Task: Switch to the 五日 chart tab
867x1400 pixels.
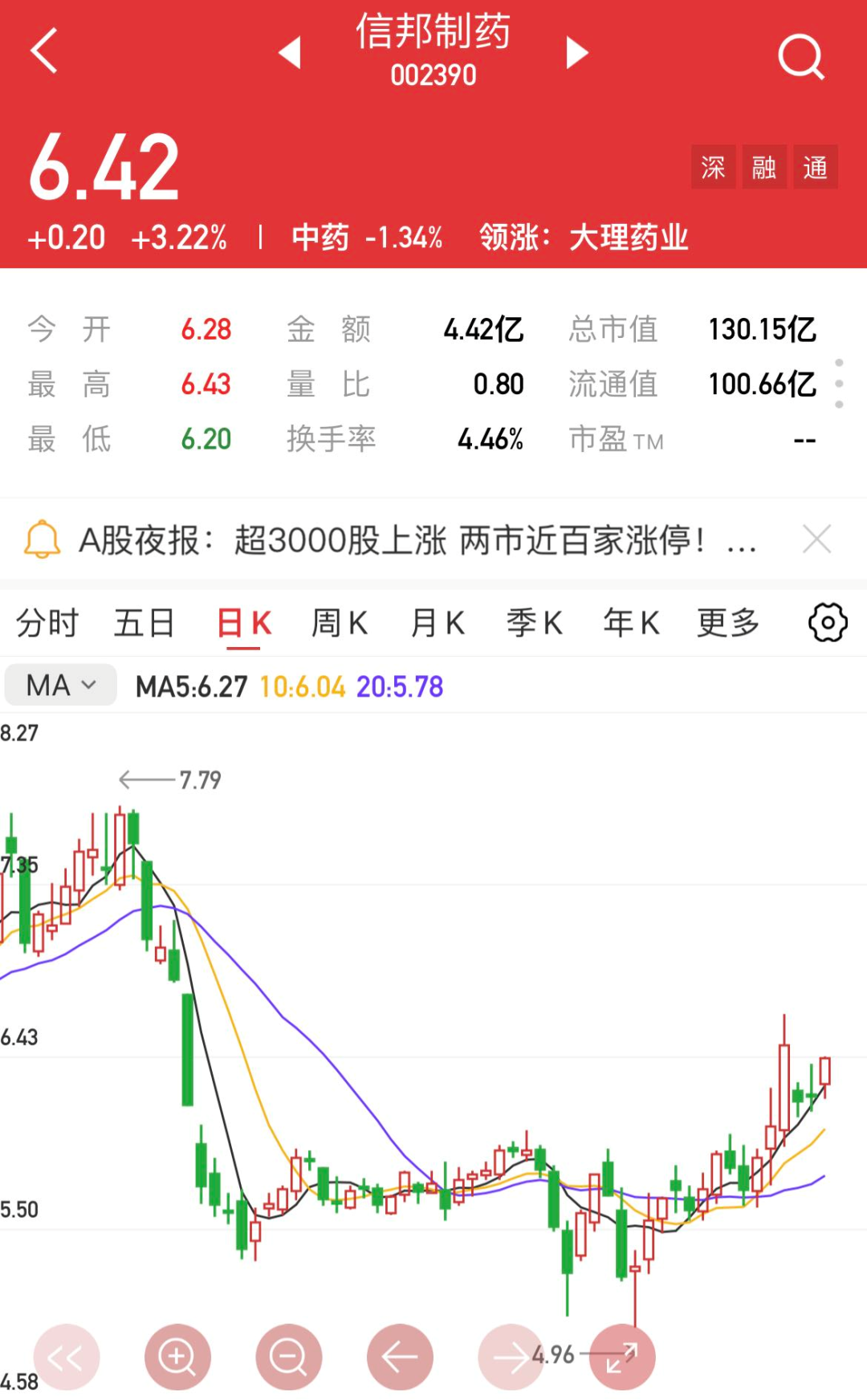Action: (x=144, y=623)
